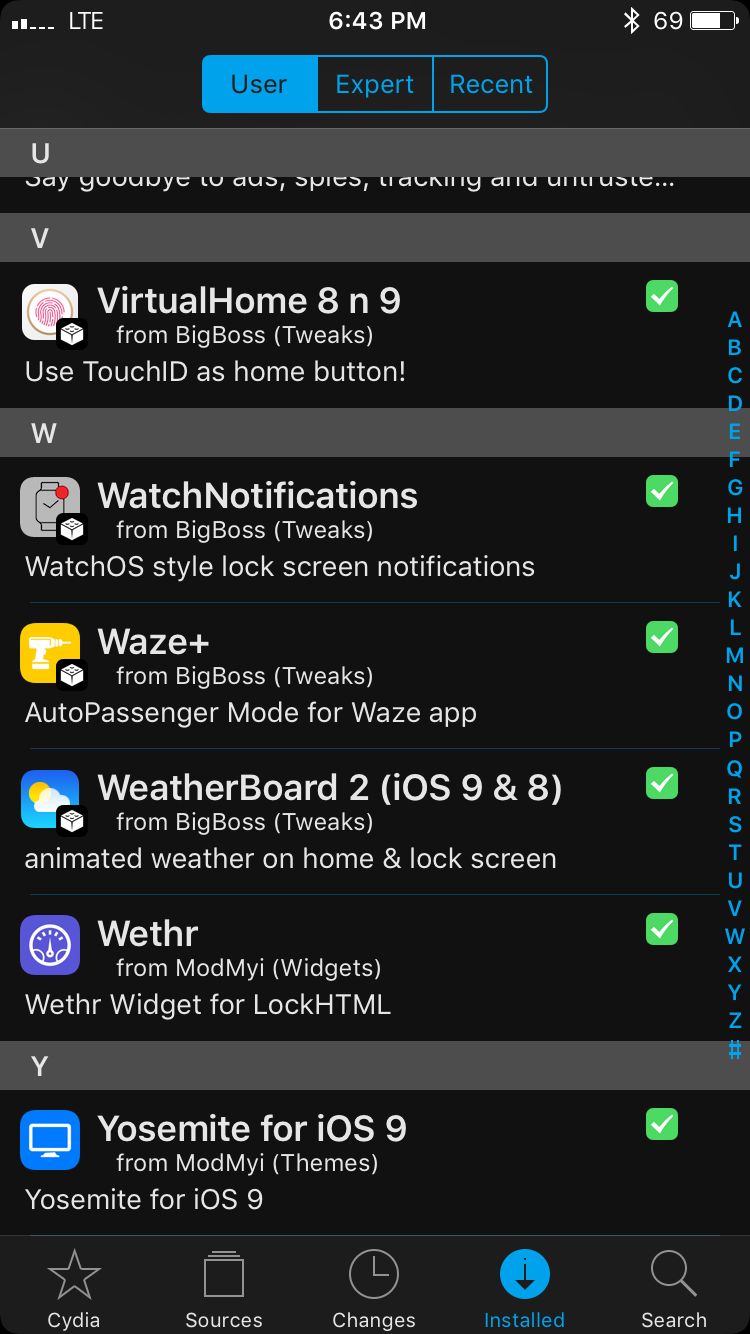Screen dimensions: 750x1334
Task: Open WeatherBoard 2 (iOS 9 & 8)
Action: 375,822
